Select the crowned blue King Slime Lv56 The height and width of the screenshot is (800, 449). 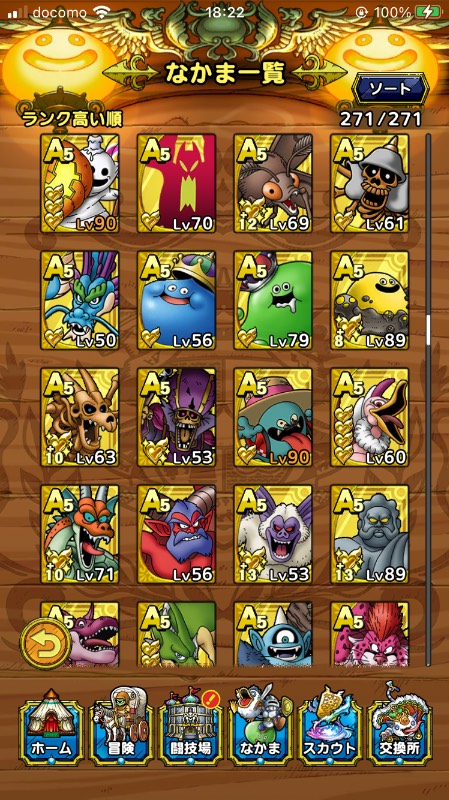pos(177,300)
